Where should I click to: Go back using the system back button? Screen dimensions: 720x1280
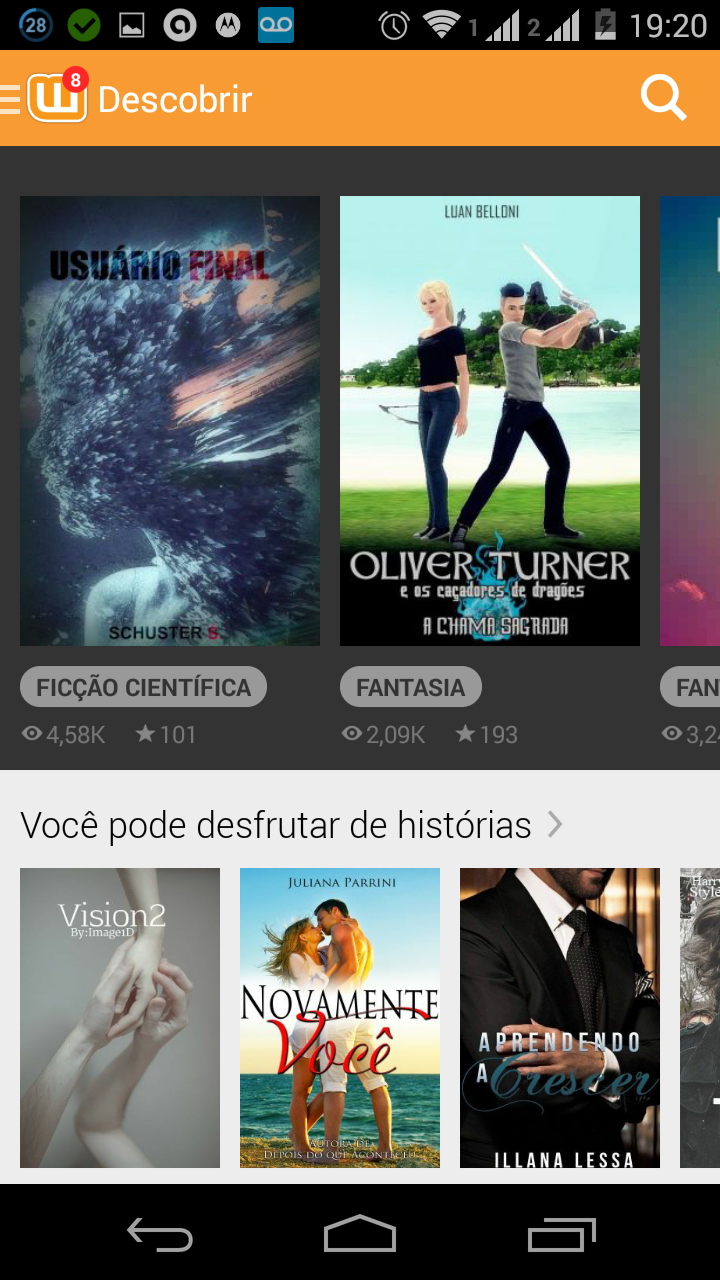(x=160, y=1235)
